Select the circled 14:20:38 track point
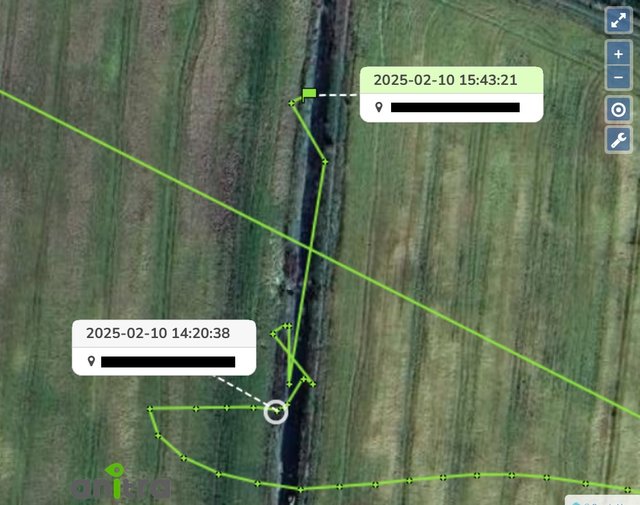Image resolution: width=640 pixels, height=505 pixels. coord(276,410)
